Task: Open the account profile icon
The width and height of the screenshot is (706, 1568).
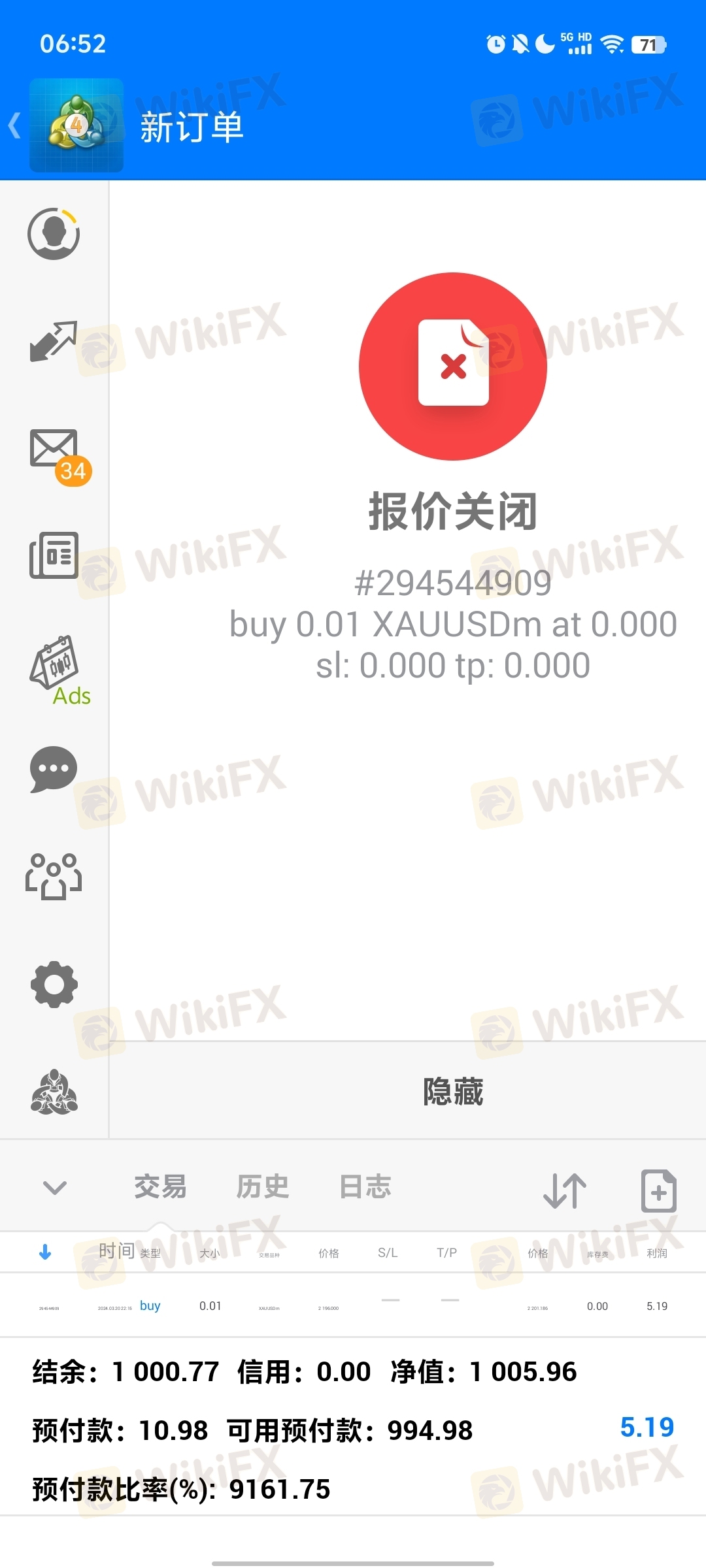Action: [54, 234]
